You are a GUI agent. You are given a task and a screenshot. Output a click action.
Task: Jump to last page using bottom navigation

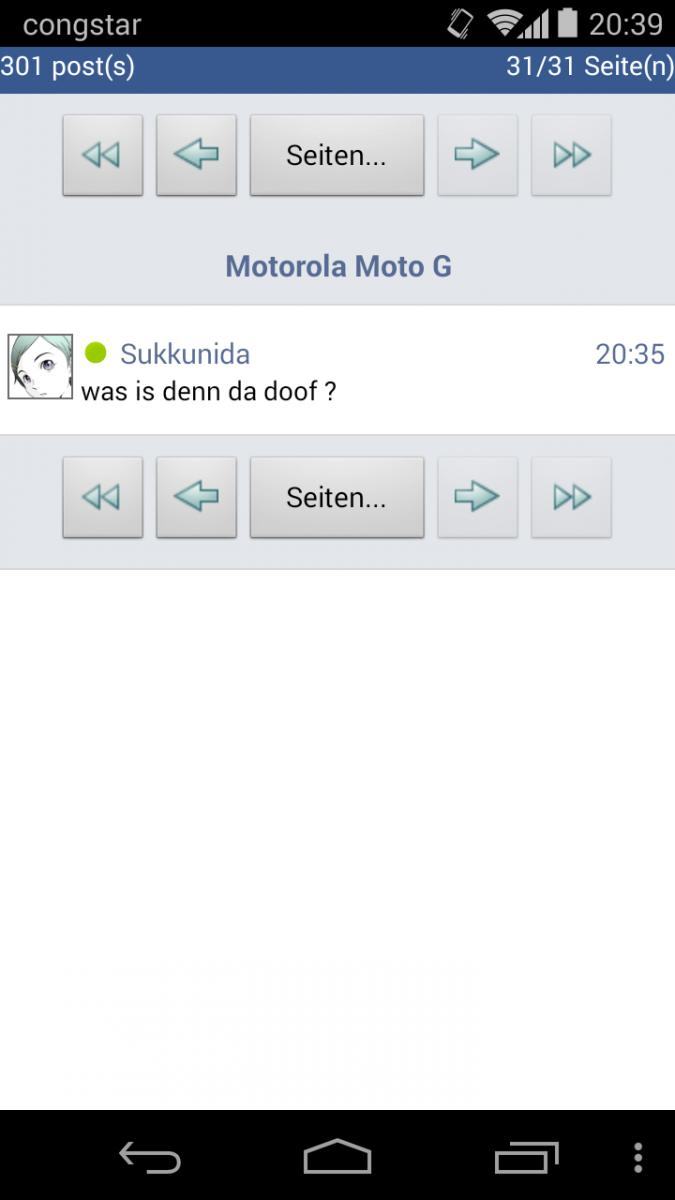tap(571, 497)
